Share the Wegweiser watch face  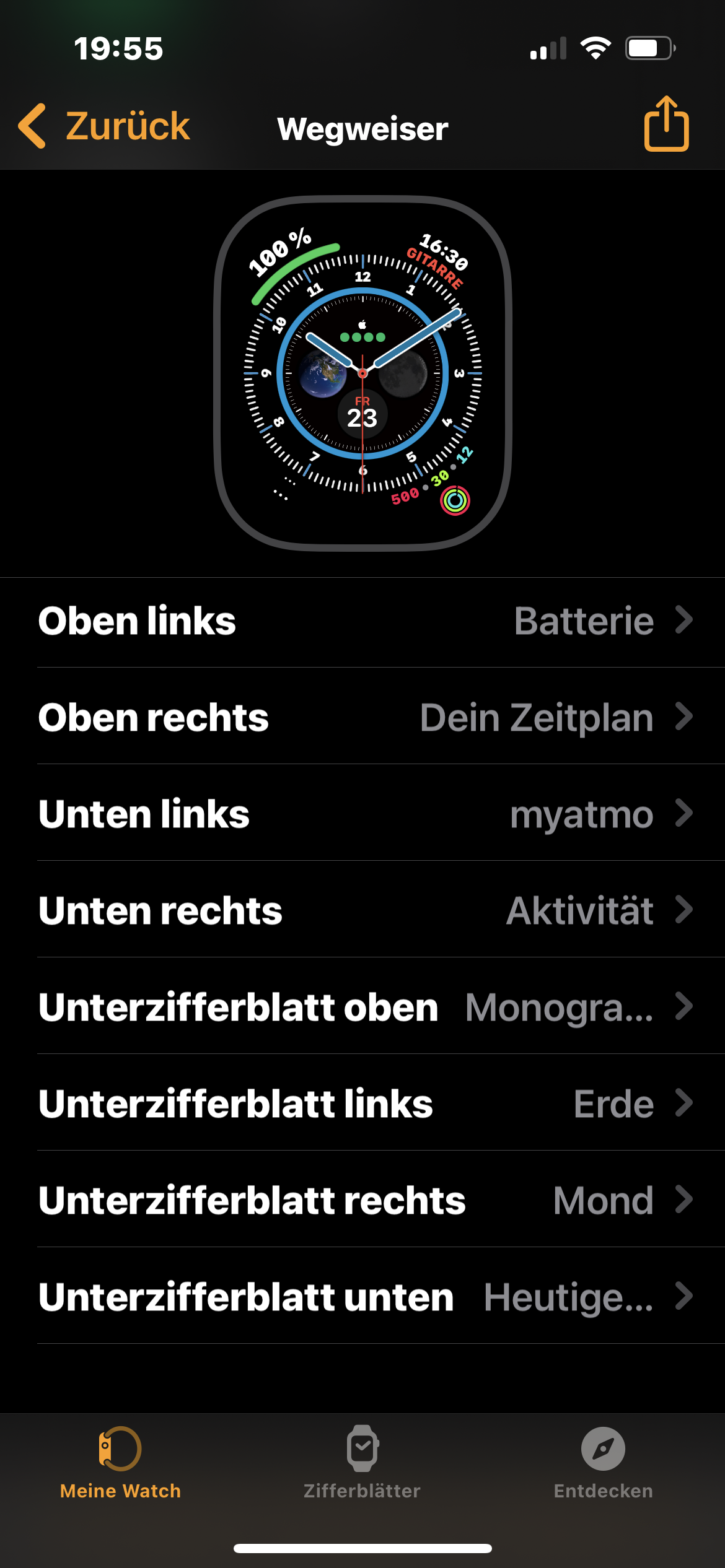666,124
